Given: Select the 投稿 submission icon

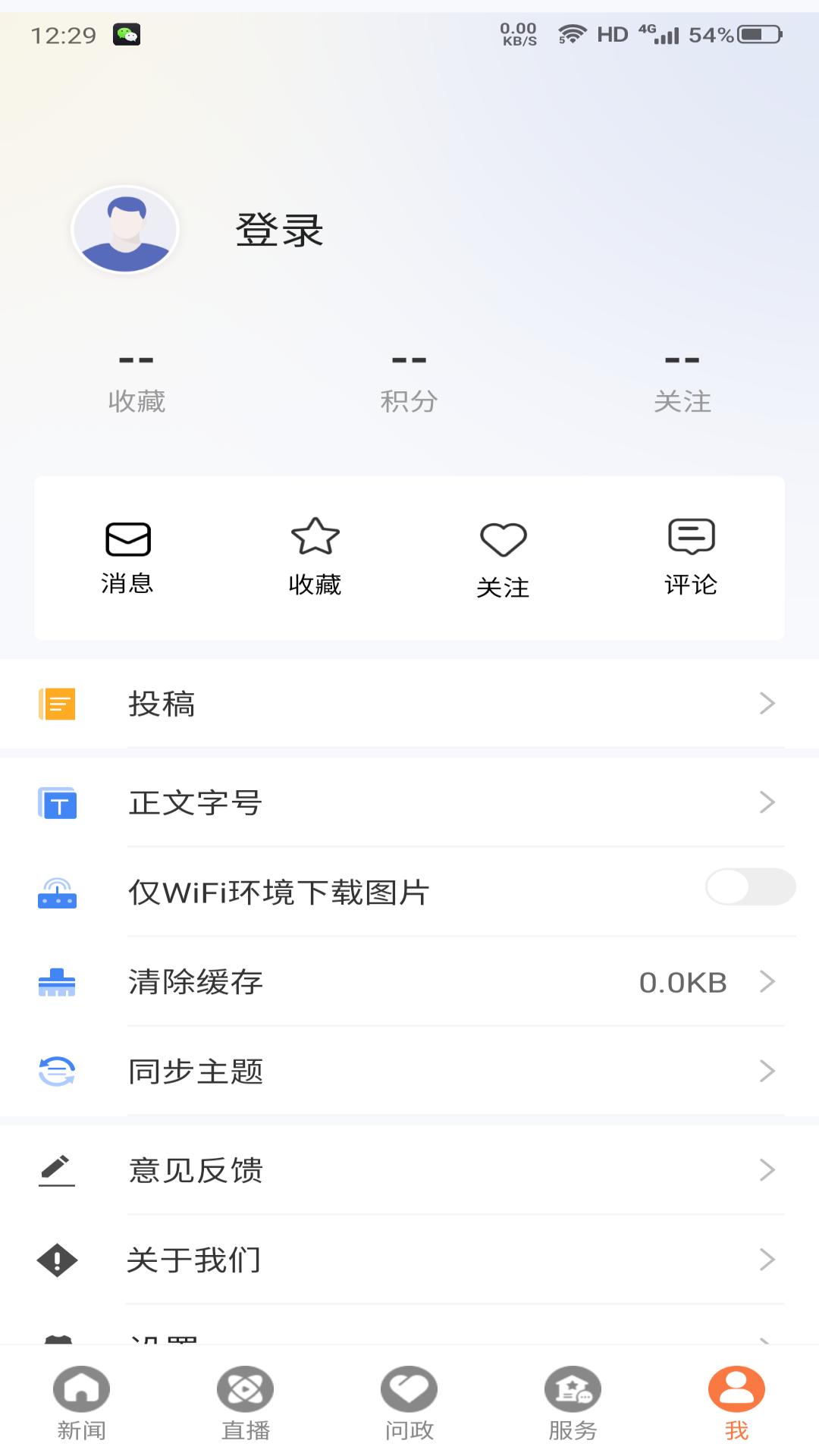Looking at the screenshot, I should pyautogui.click(x=57, y=704).
